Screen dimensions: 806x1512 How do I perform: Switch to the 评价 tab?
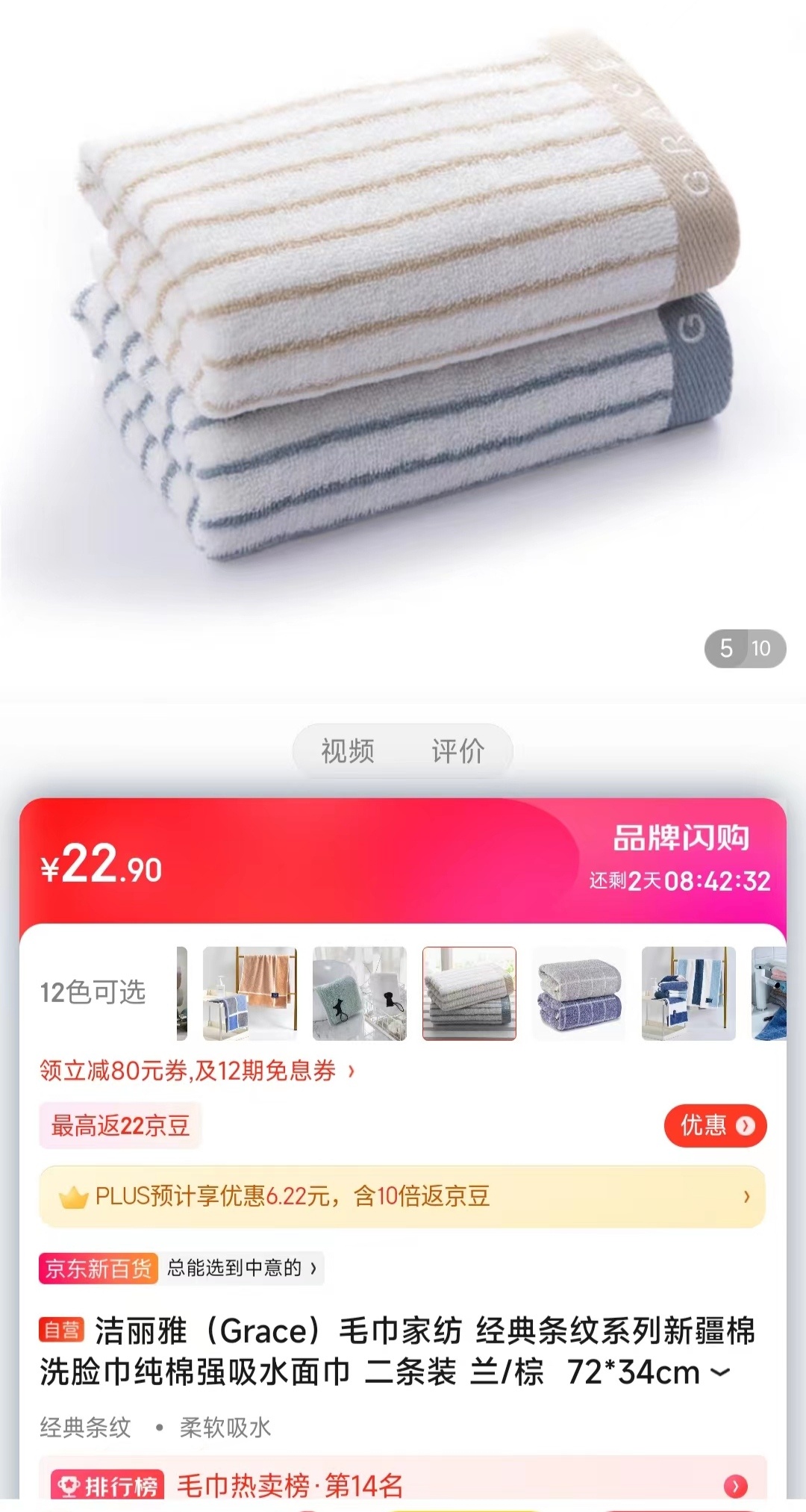coord(457,751)
